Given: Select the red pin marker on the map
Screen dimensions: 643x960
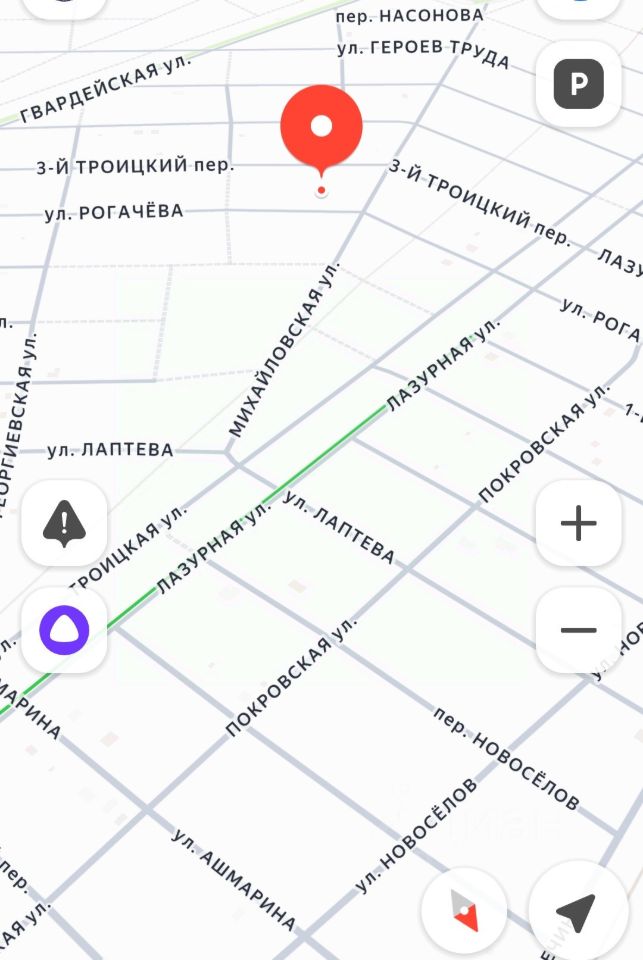Looking at the screenshot, I should click(x=321, y=128).
